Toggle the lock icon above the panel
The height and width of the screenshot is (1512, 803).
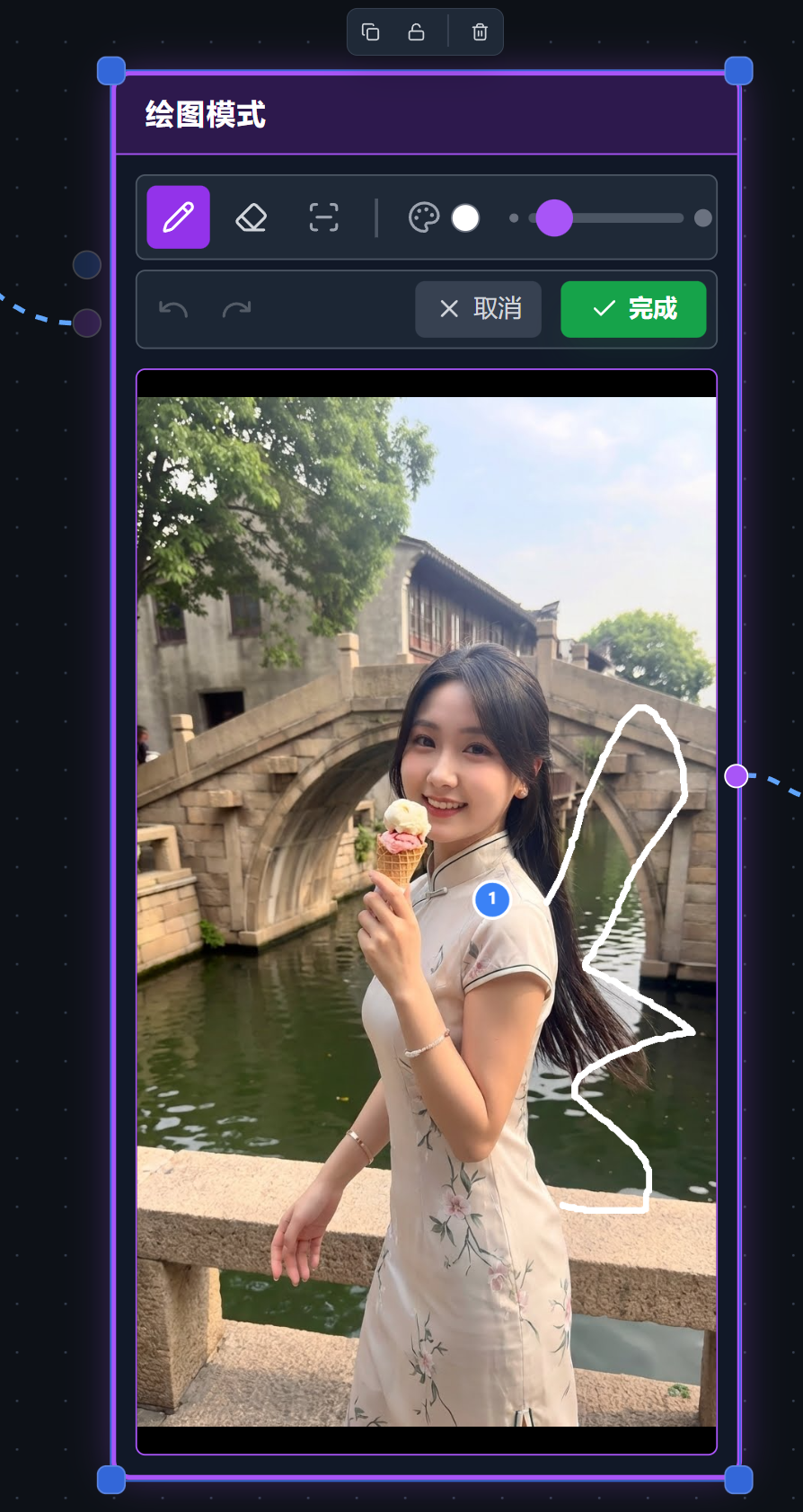417,32
